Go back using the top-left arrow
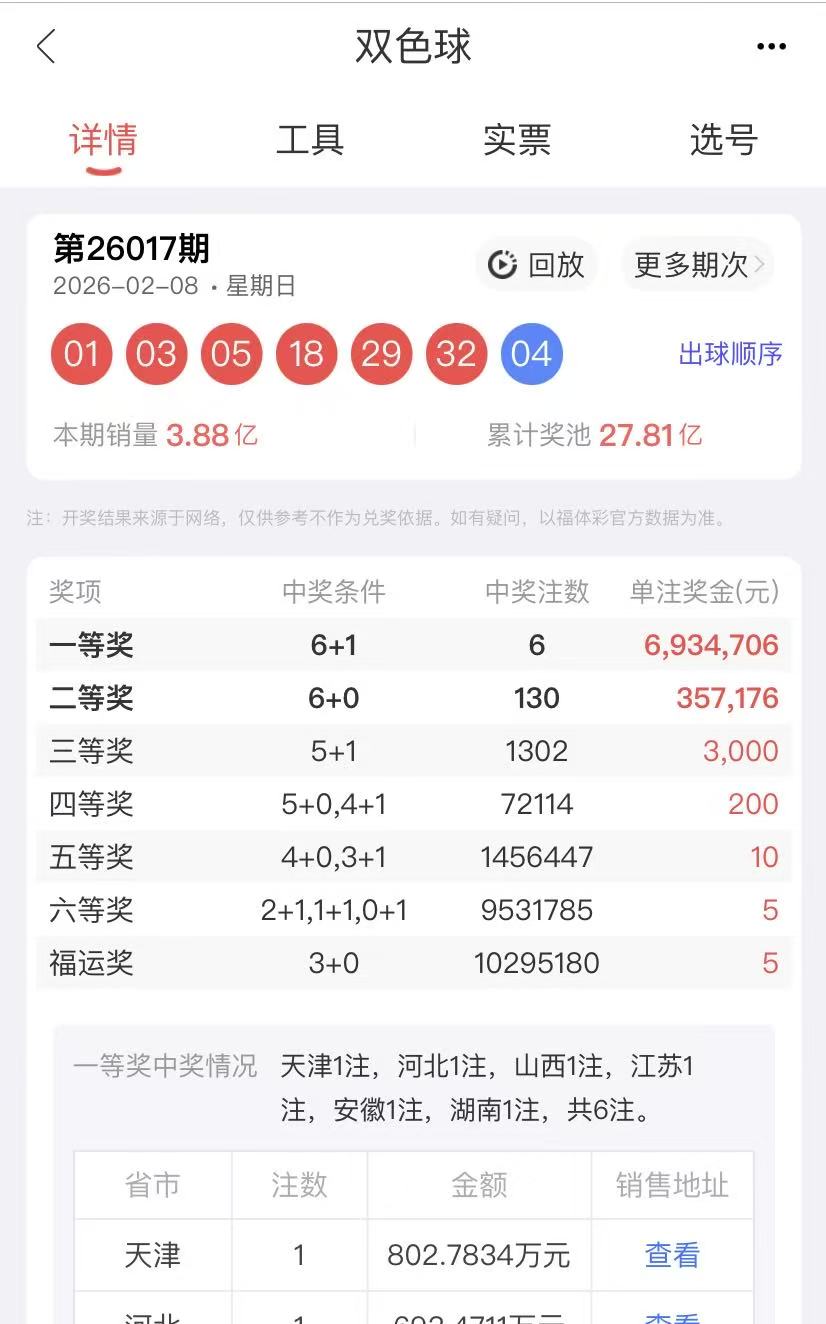 coord(46,46)
